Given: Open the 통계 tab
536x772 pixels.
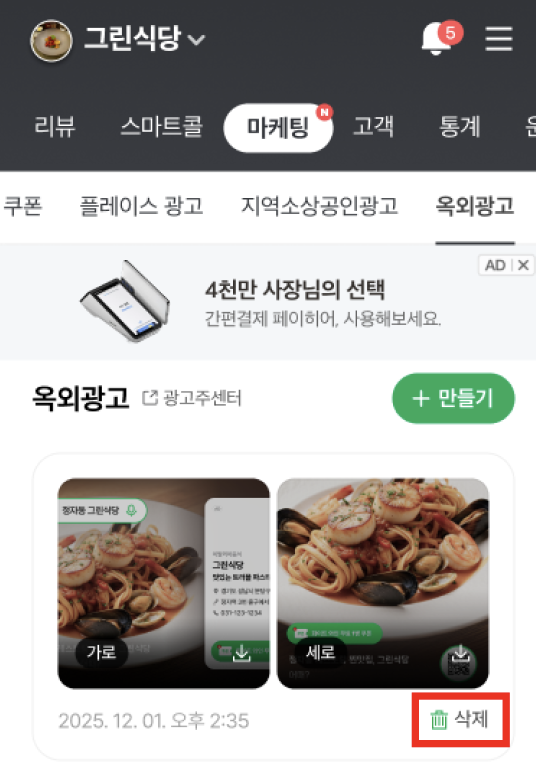Looking at the screenshot, I should 460,127.
